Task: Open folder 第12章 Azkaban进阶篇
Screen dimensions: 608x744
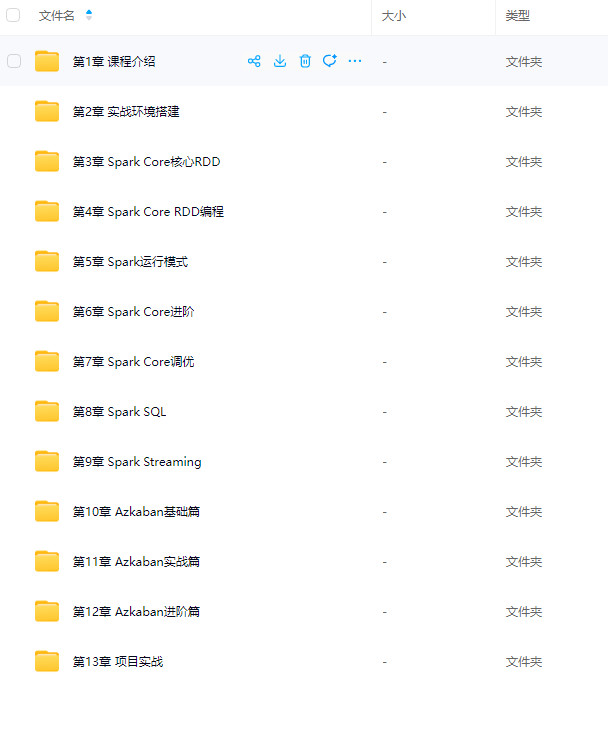Action: coord(136,612)
